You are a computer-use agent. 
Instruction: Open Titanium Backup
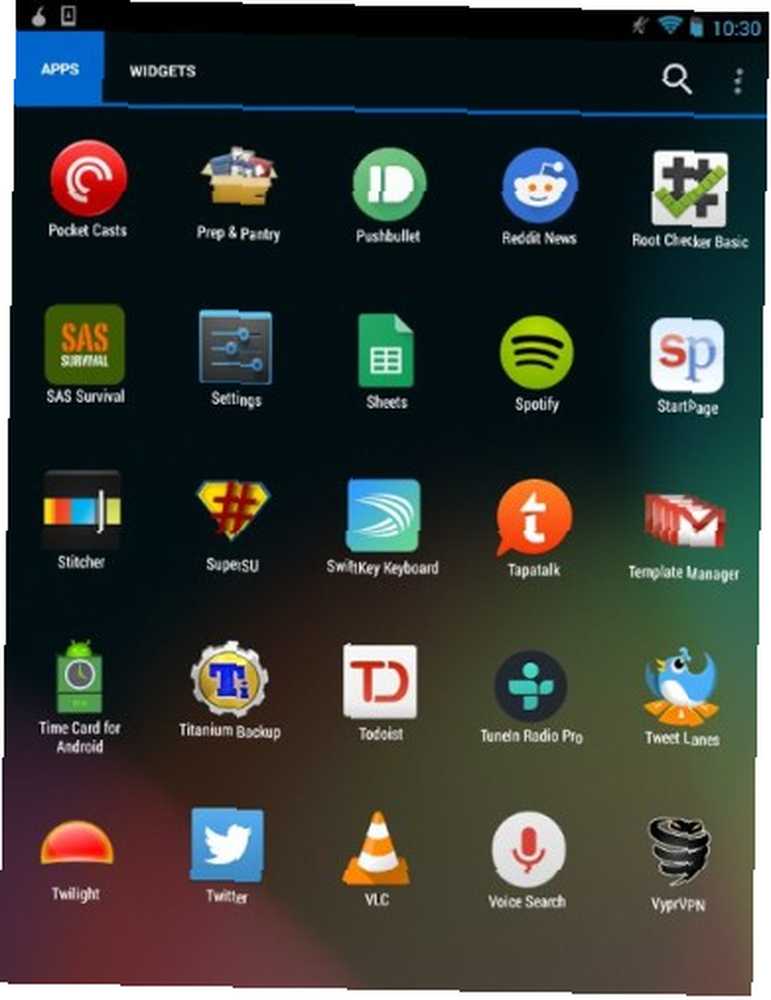tap(230, 680)
